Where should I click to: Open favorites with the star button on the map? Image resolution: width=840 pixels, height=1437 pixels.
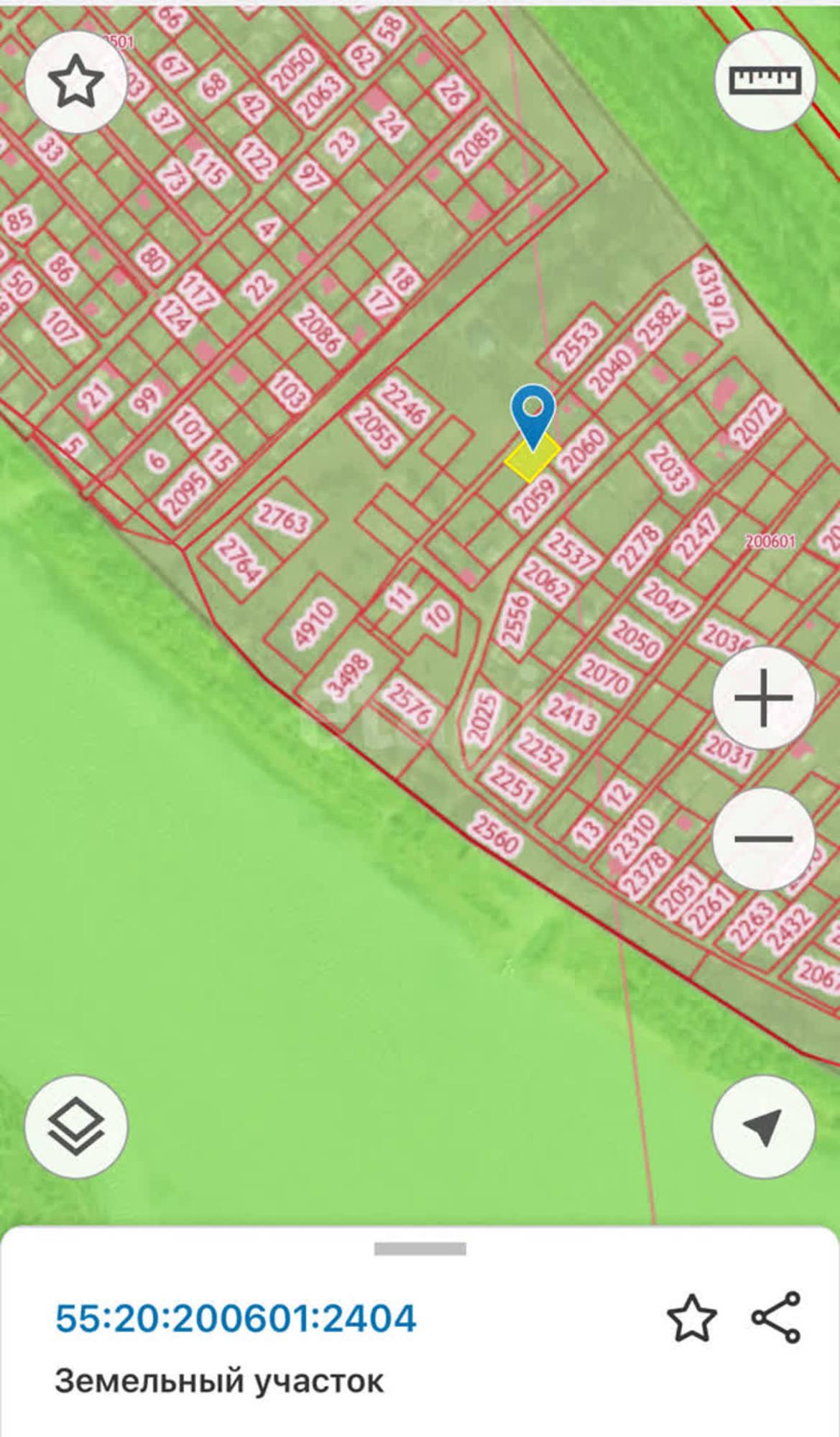[x=76, y=82]
